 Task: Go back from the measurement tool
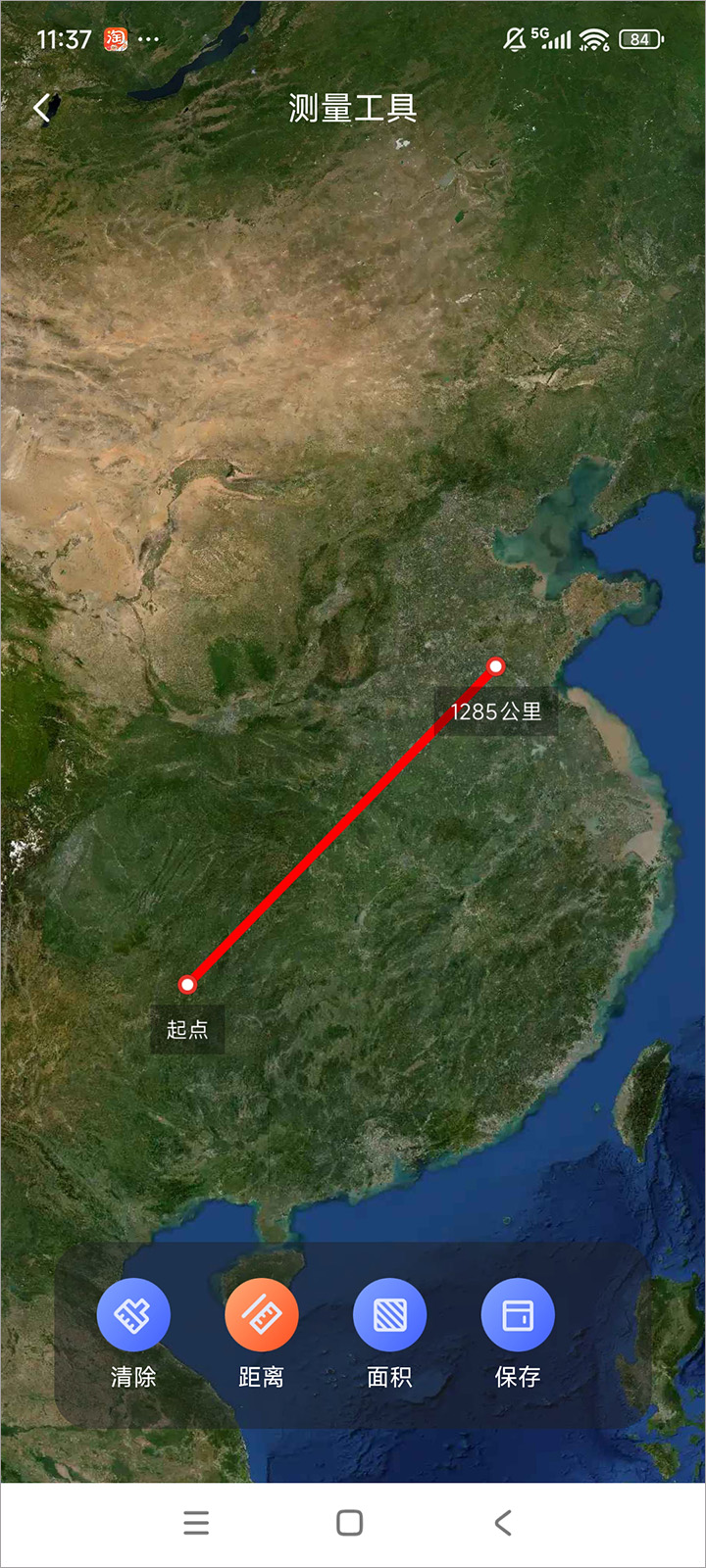42,108
